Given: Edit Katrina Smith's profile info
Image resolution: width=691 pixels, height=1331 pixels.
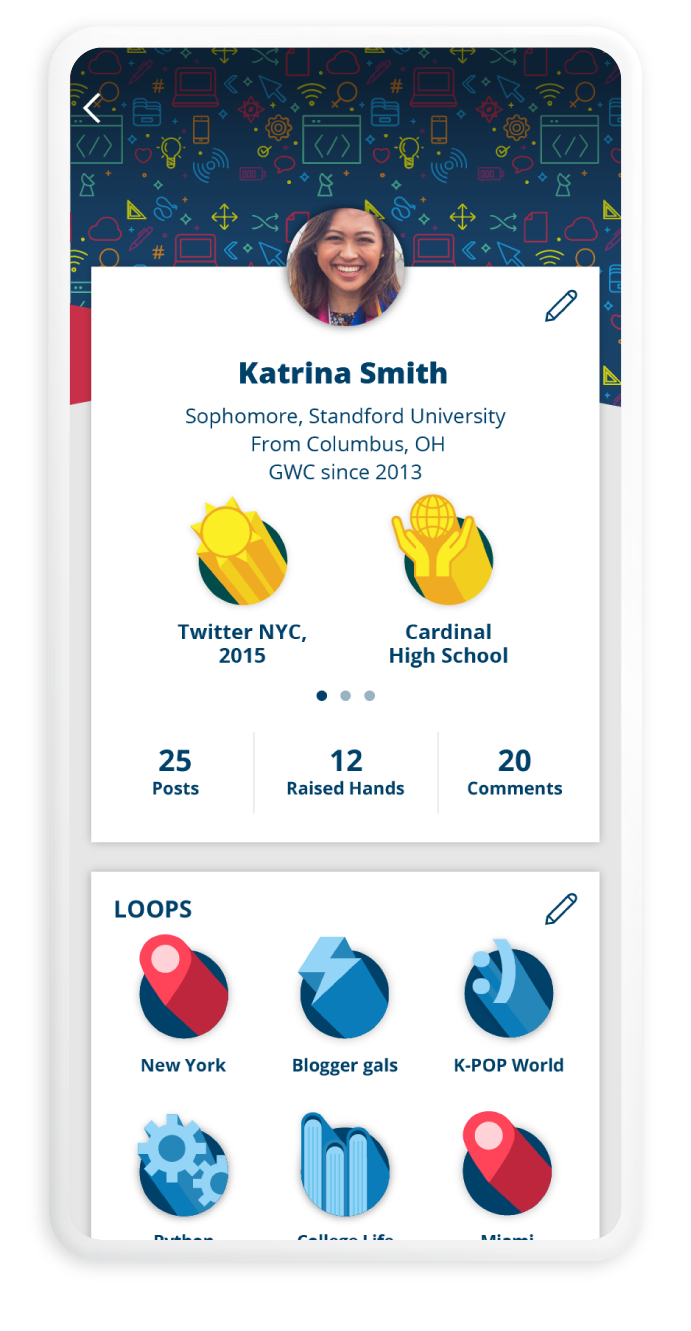Looking at the screenshot, I should (561, 306).
